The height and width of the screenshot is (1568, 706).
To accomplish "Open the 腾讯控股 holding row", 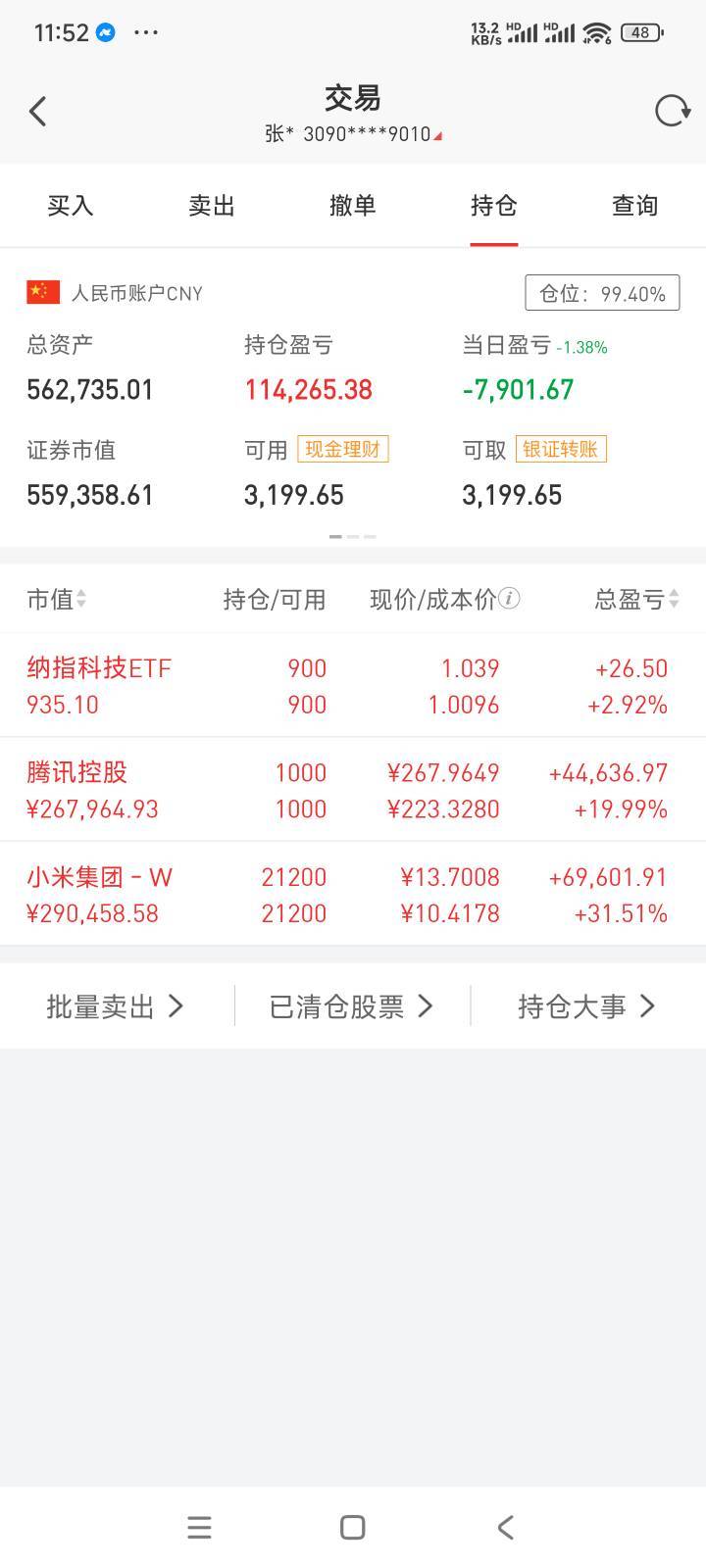I will click(x=353, y=790).
